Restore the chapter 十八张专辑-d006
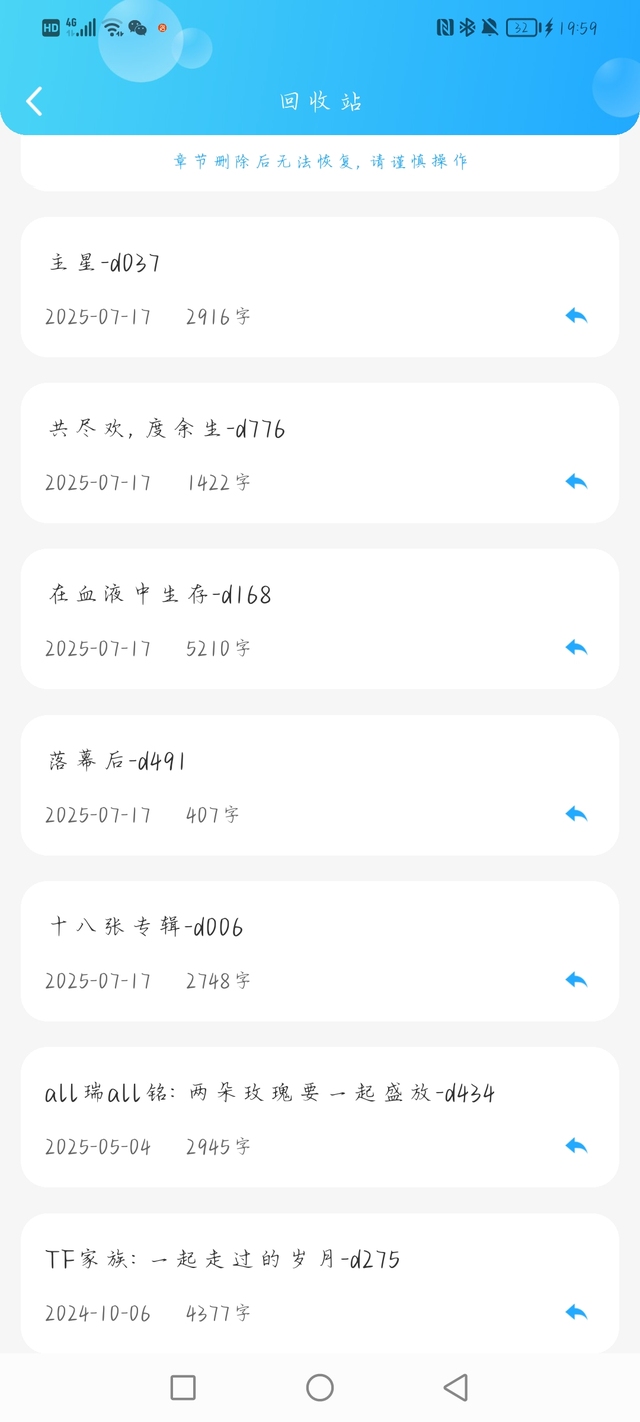The image size is (640, 1422). pos(576,980)
